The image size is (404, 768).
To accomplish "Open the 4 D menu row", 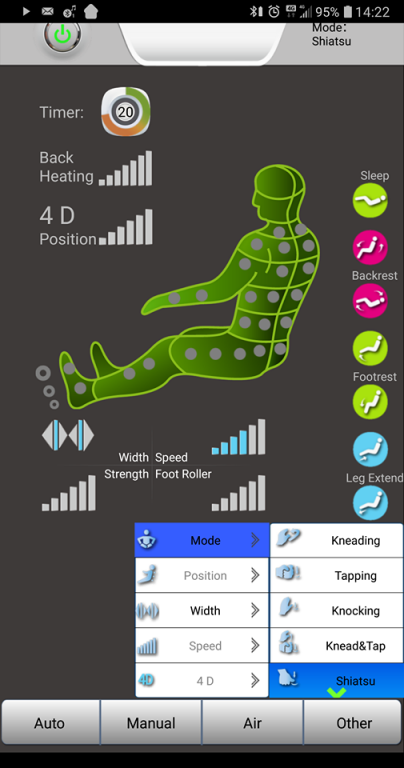I will [x=202, y=680].
